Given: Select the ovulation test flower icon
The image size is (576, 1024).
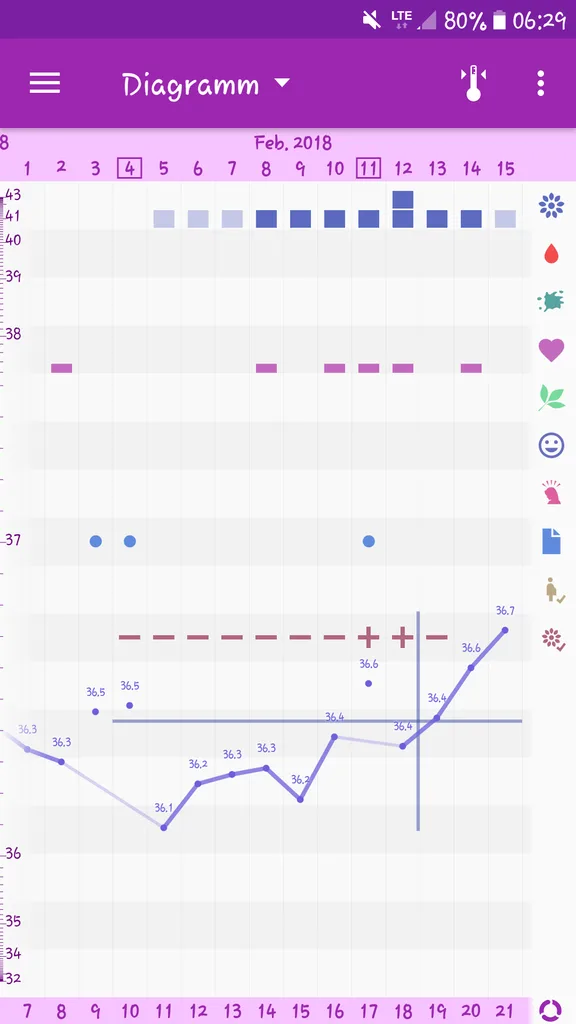Looking at the screenshot, I should tap(553, 639).
